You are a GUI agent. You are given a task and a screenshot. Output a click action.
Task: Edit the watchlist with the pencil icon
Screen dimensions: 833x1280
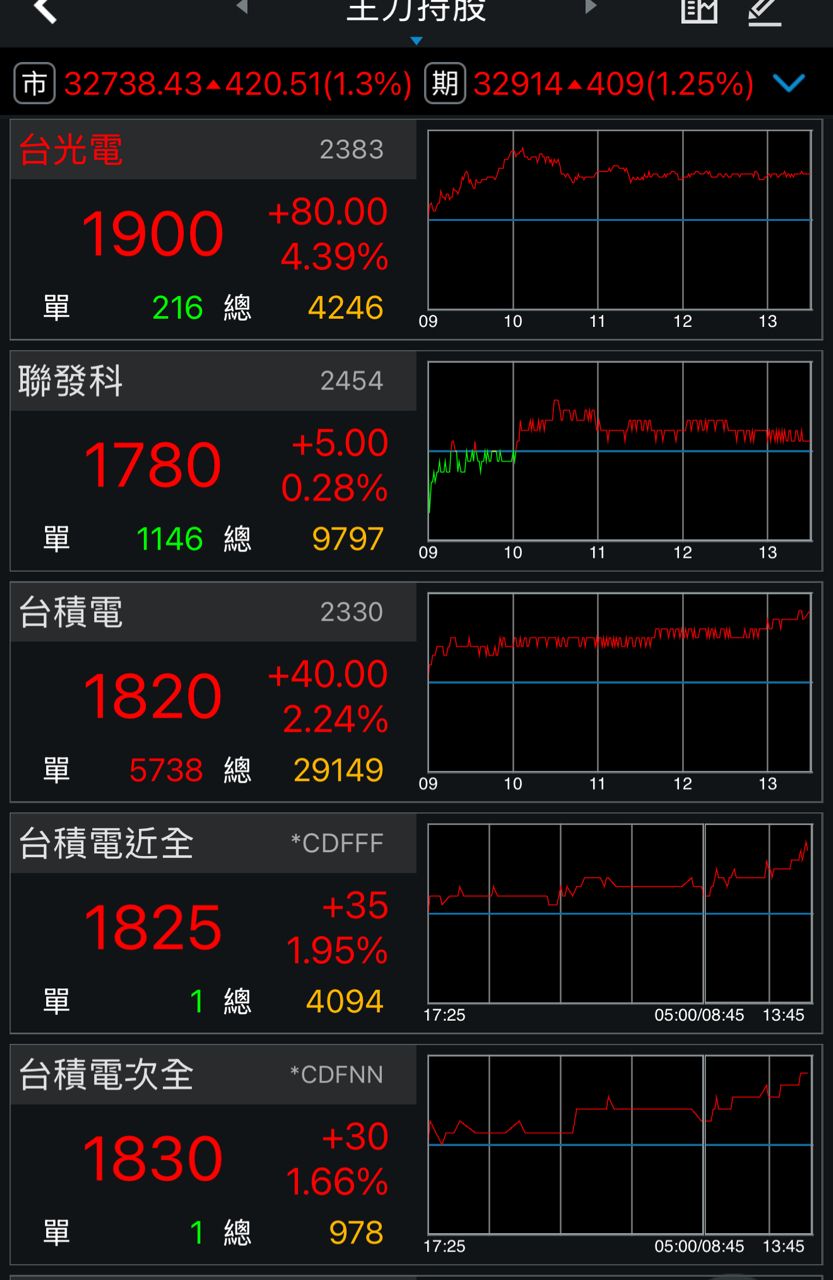pos(765,11)
